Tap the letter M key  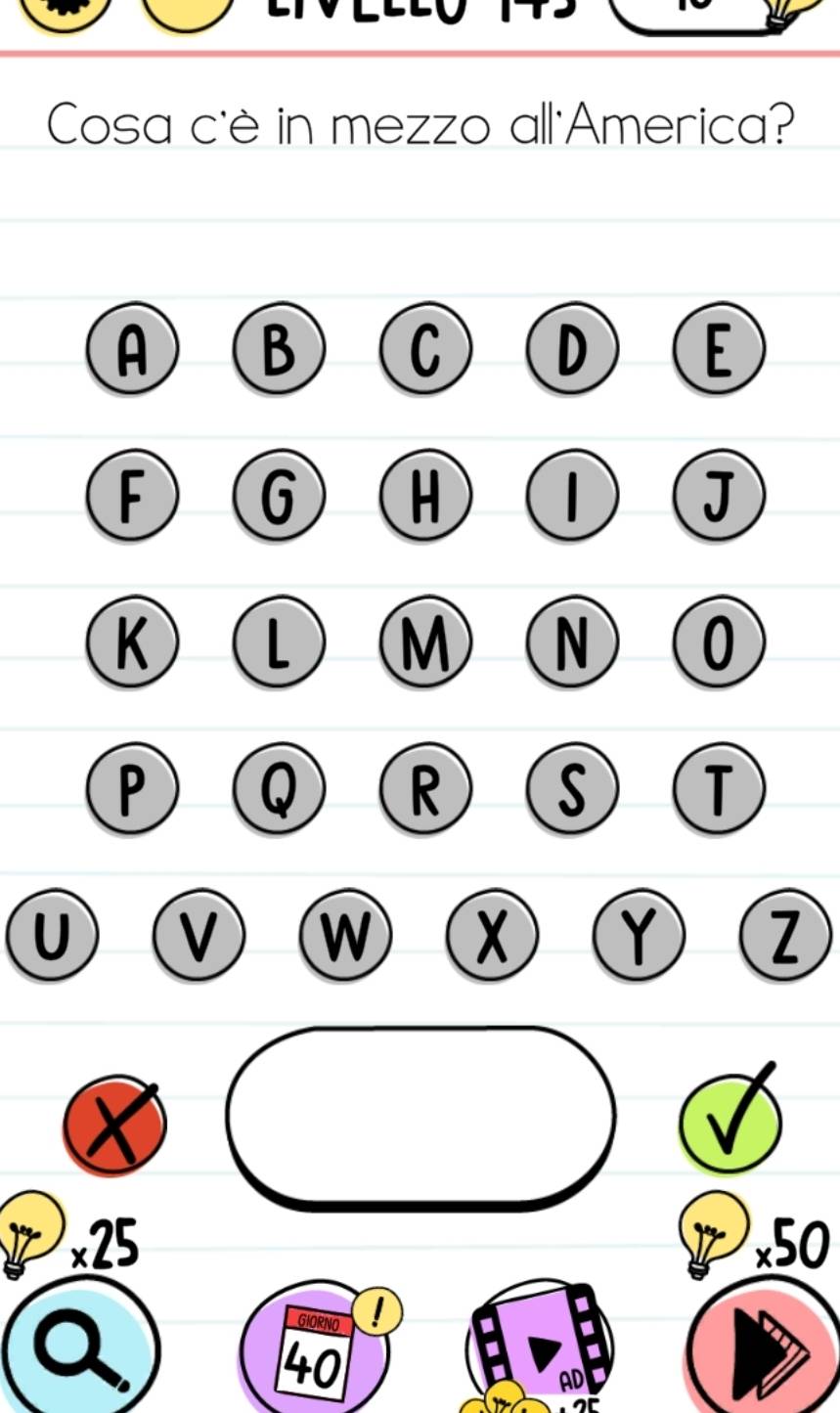point(425,642)
